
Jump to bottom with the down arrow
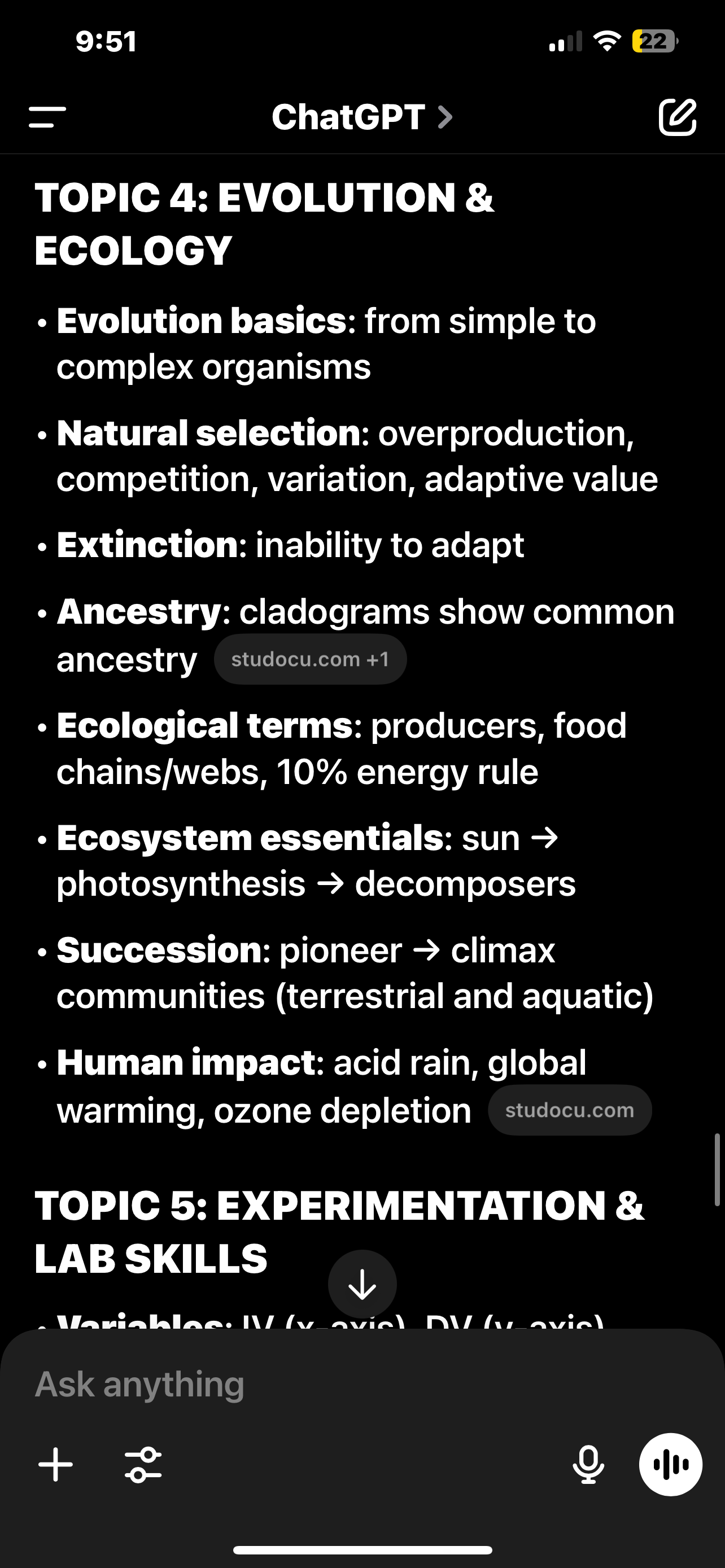(x=362, y=1284)
